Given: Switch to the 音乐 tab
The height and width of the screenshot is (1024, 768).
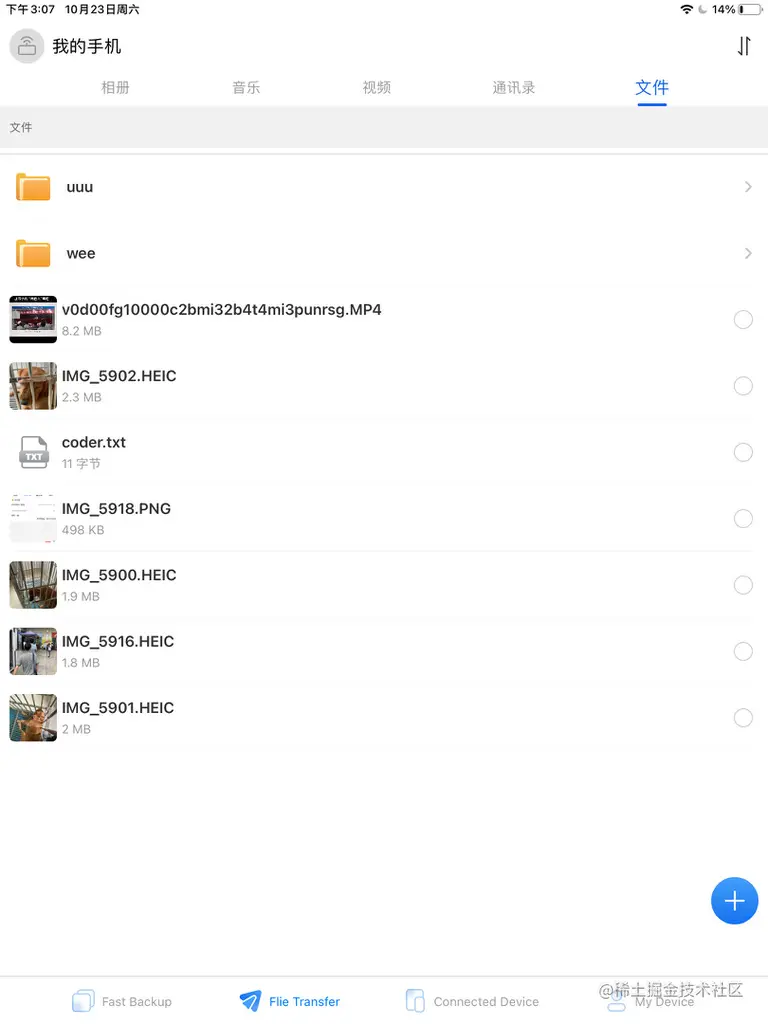Looking at the screenshot, I should [x=246, y=88].
